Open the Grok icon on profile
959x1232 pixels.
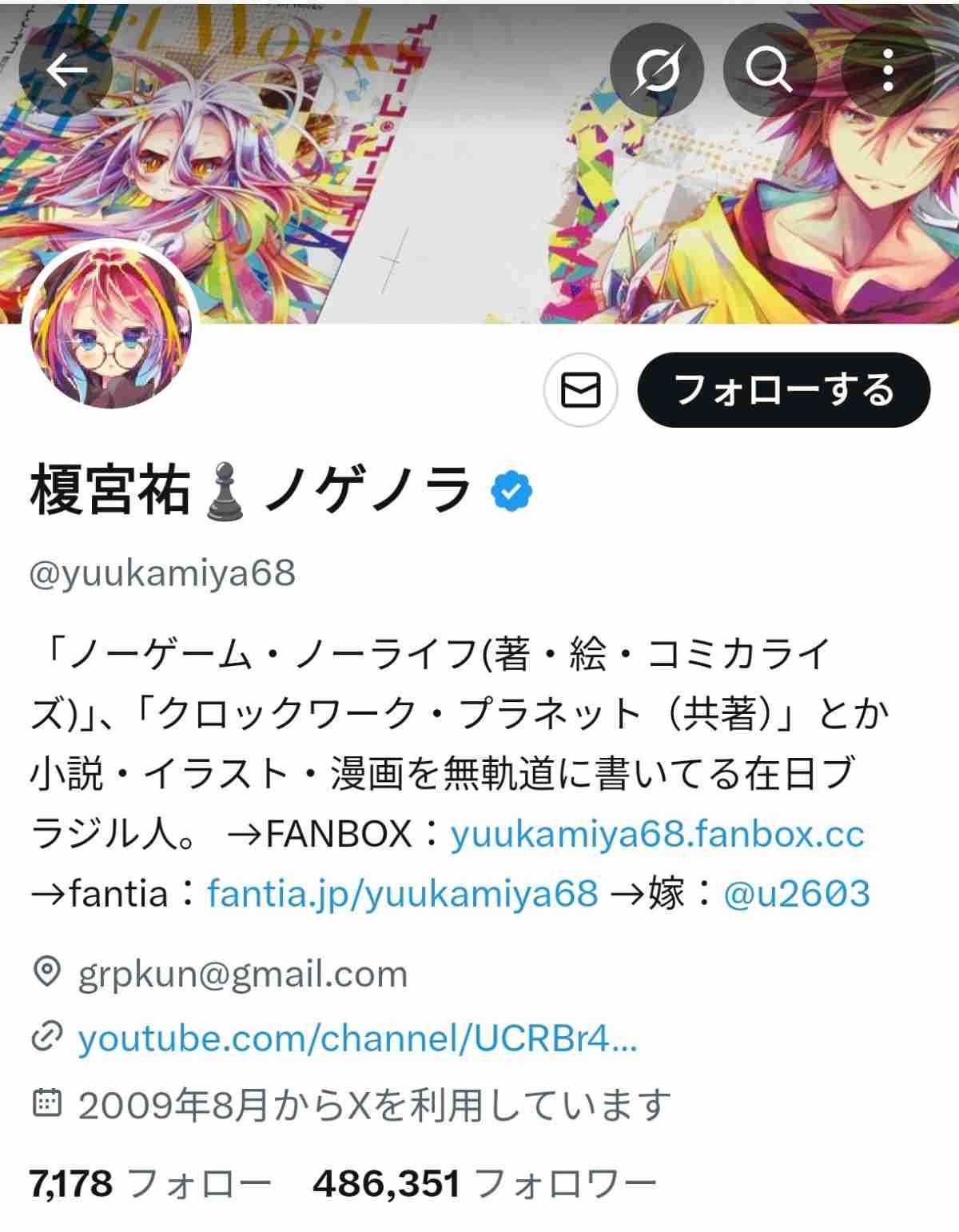(657, 72)
